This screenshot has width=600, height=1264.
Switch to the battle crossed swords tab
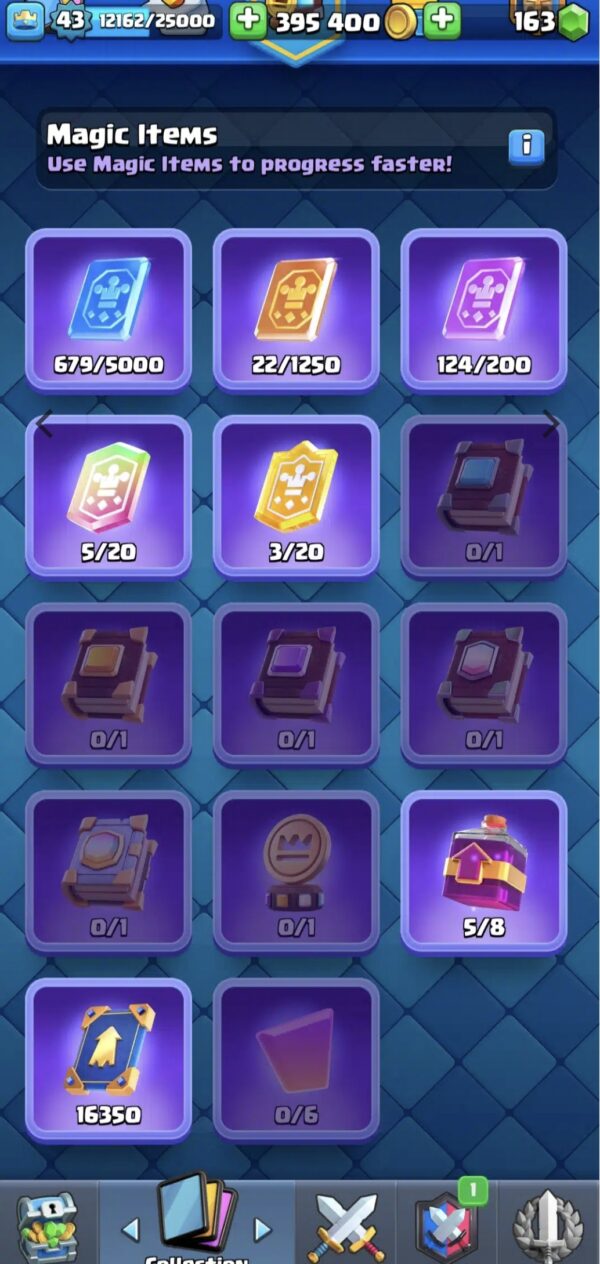point(346,1225)
